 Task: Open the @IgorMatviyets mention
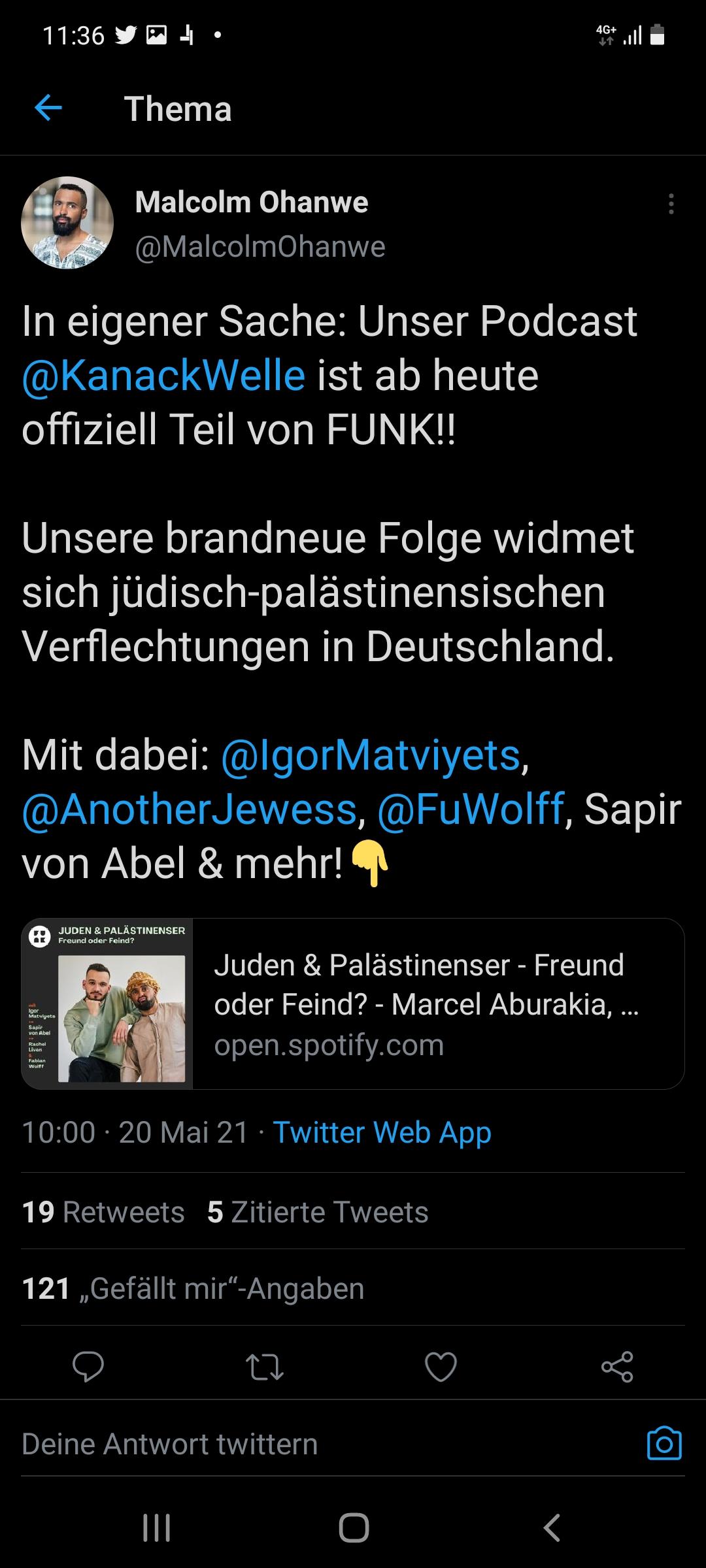click(371, 755)
